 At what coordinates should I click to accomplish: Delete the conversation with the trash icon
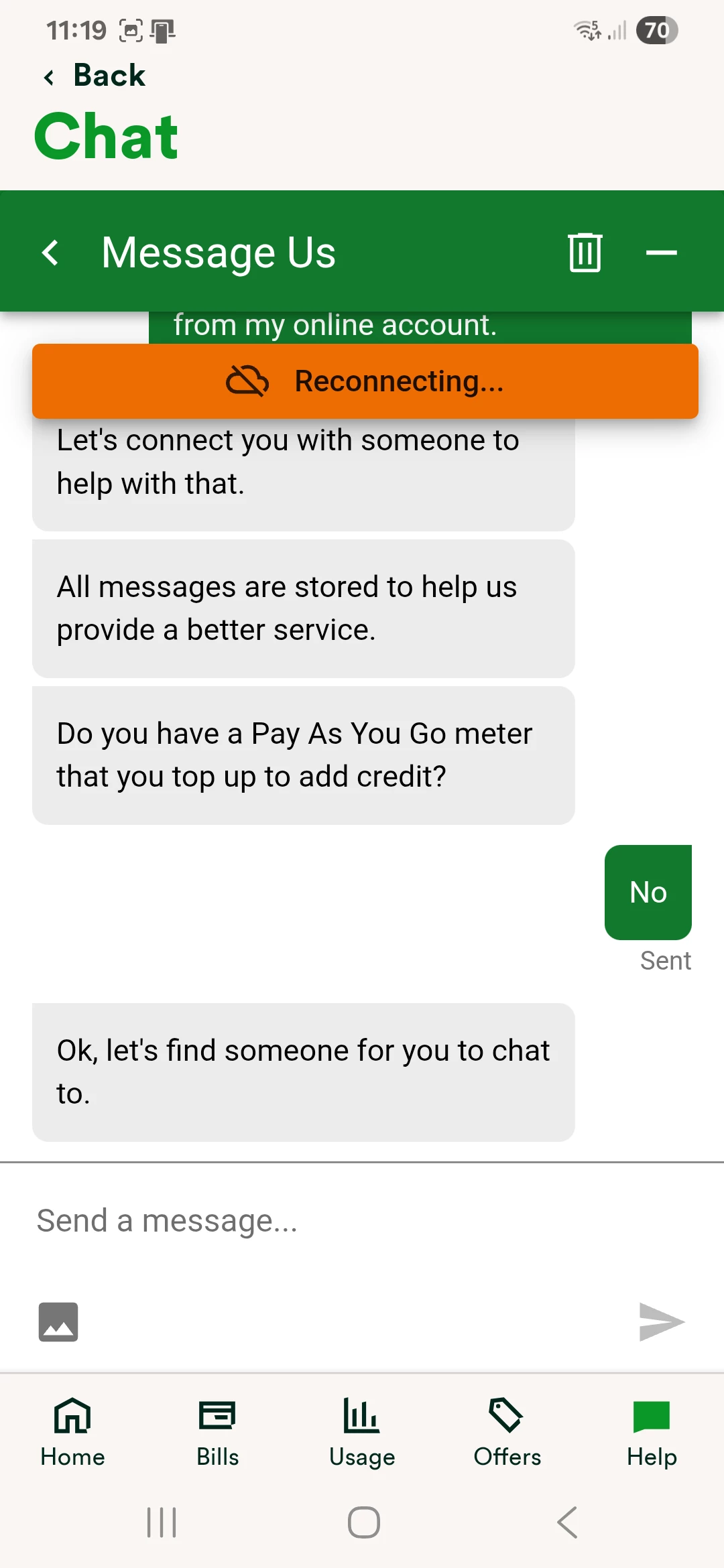pos(585,253)
